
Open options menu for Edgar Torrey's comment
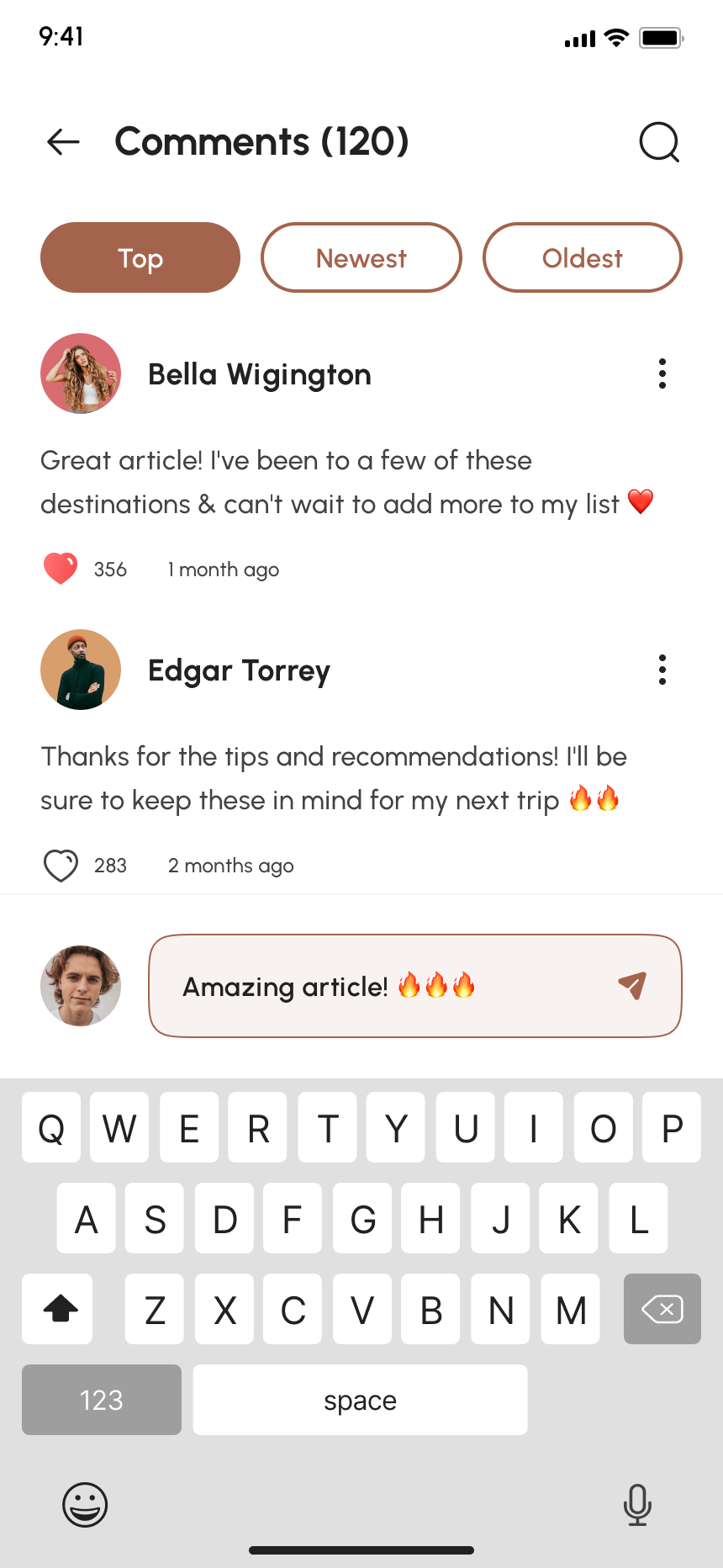click(x=662, y=670)
